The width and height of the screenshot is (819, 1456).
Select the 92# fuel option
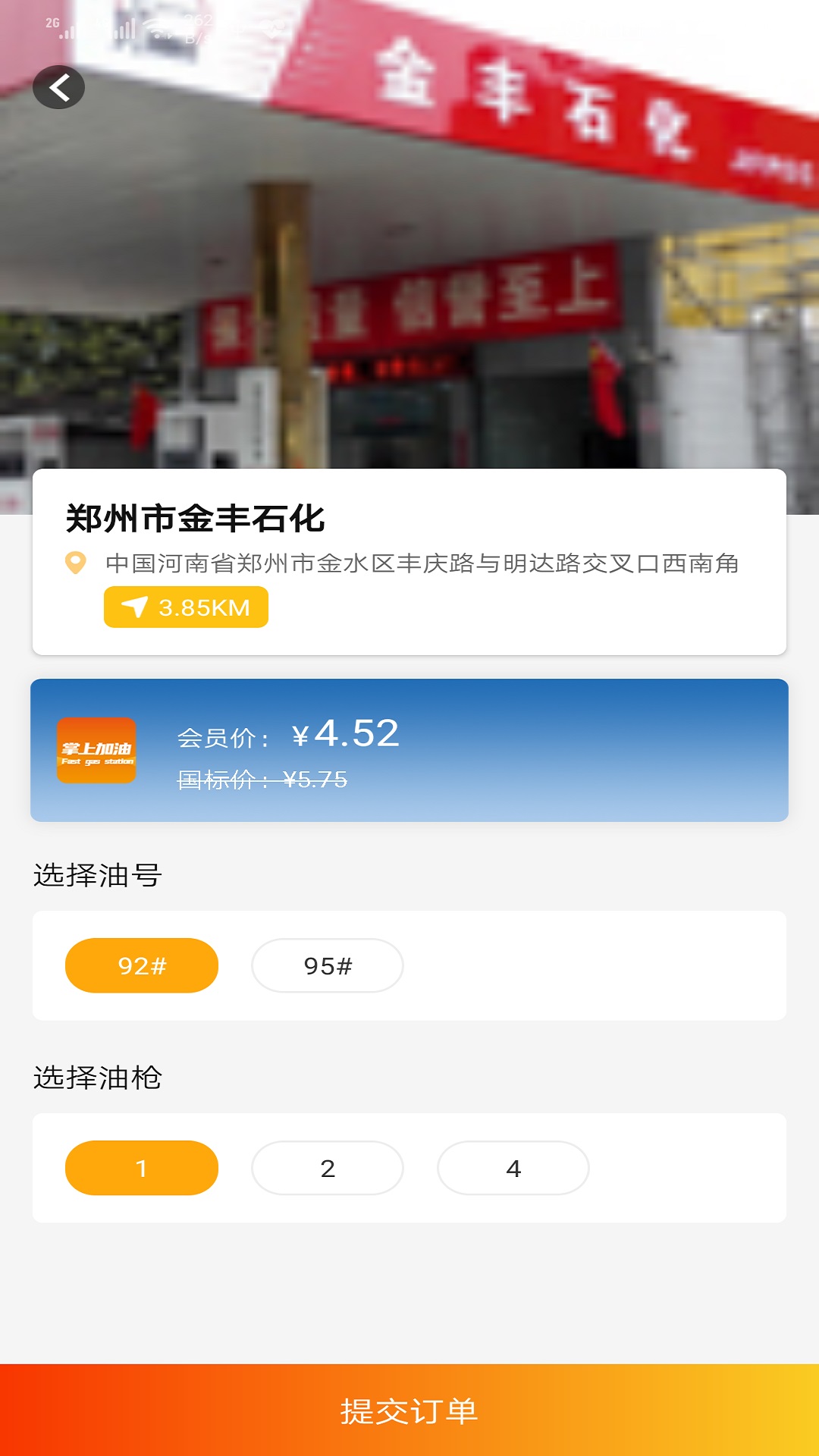pyautogui.click(x=141, y=965)
